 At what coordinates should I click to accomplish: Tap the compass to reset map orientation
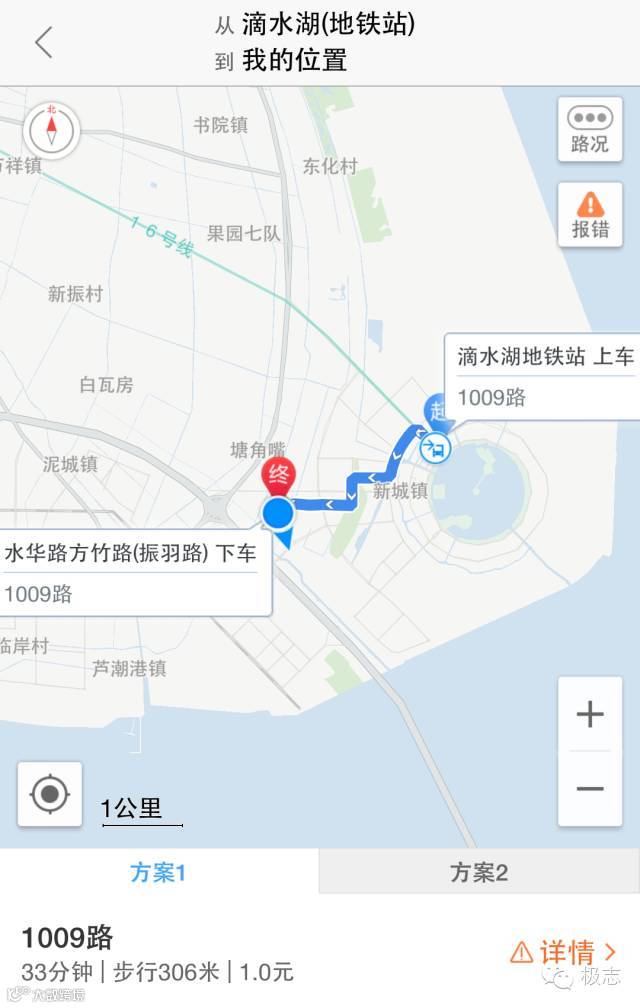[x=50, y=130]
